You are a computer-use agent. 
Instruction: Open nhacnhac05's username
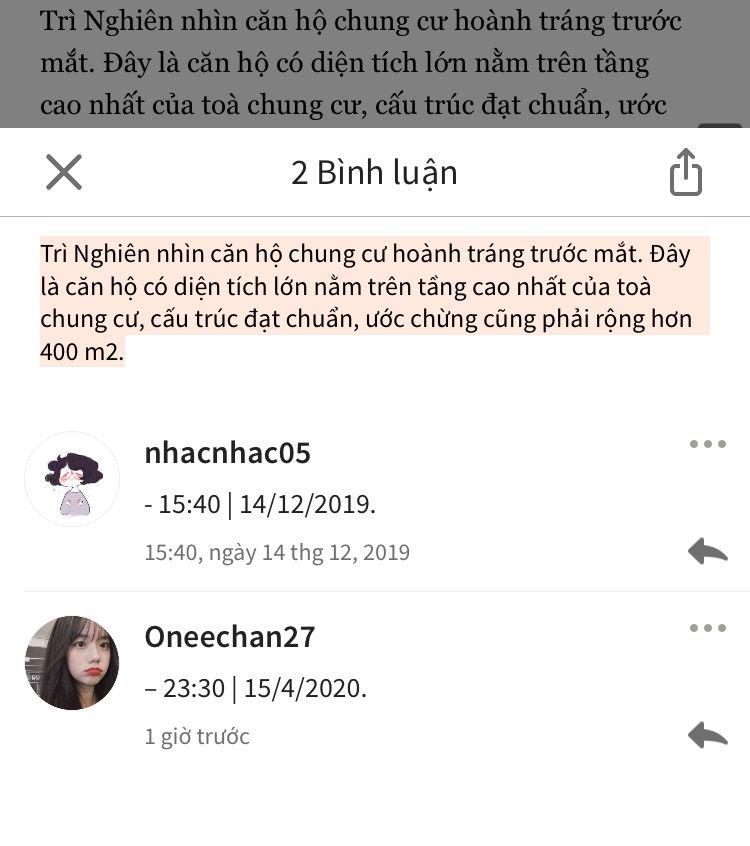227,453
